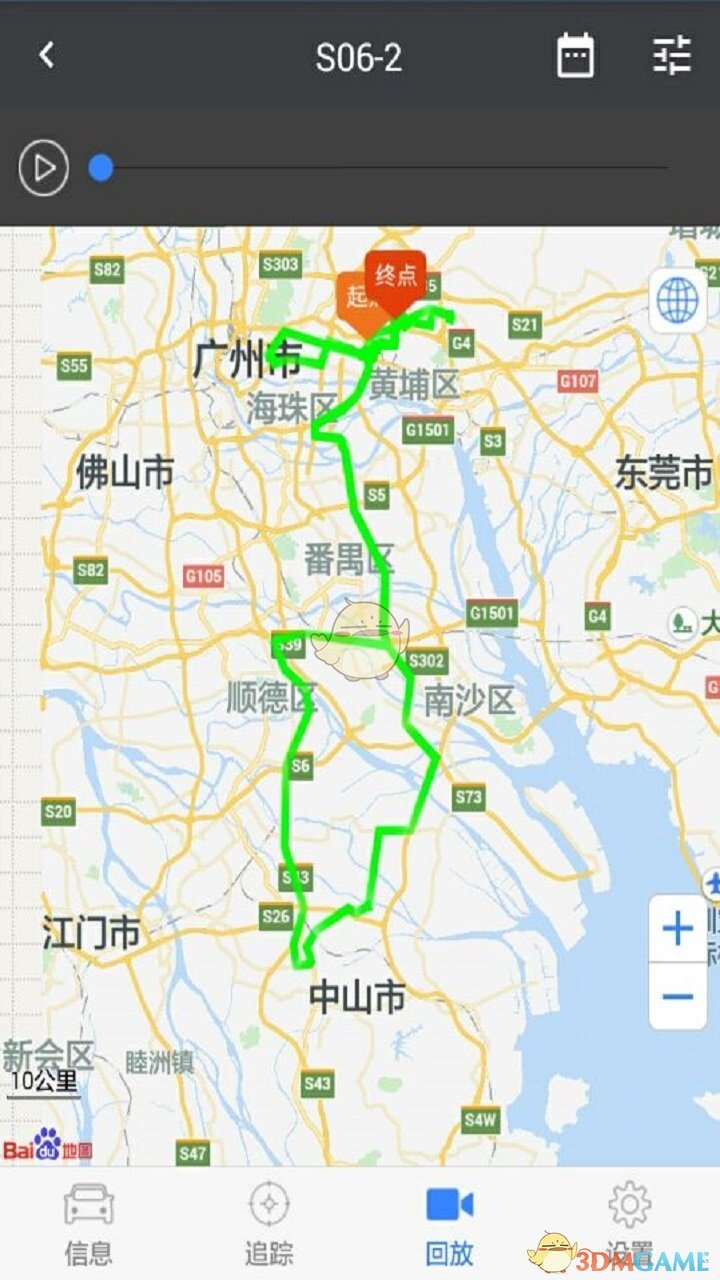
Task: Zoom in the map with plus
Action: [677, 929]
